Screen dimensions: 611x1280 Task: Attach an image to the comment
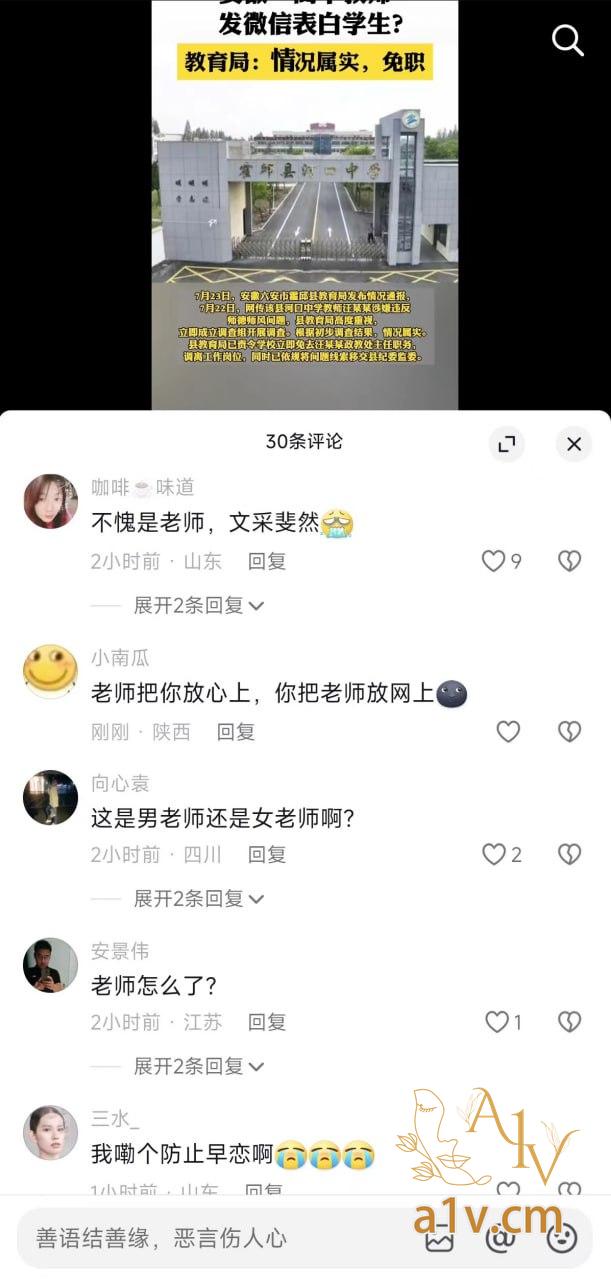point(440,1240)
